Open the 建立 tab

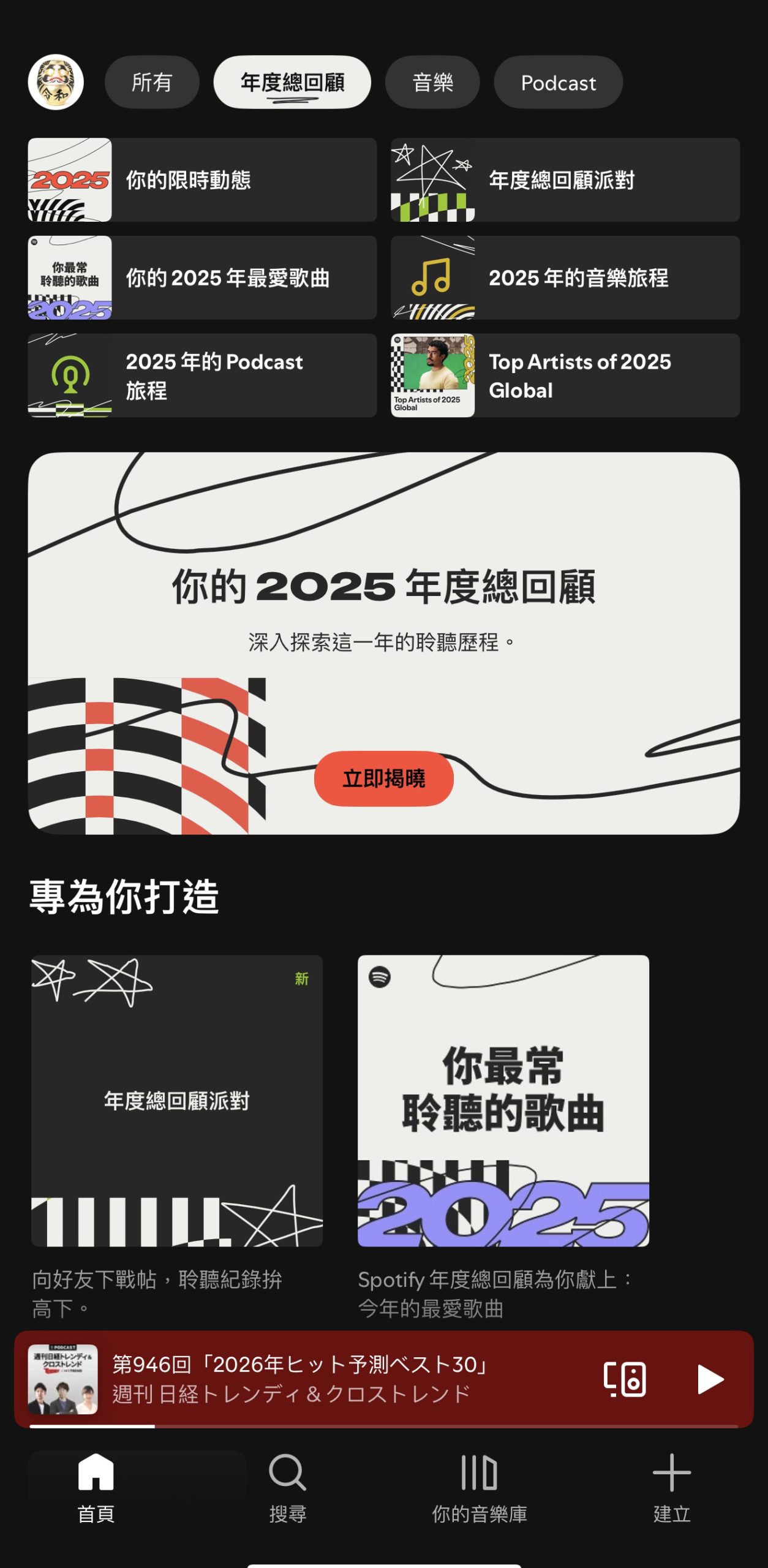[x=671, y=1487]
